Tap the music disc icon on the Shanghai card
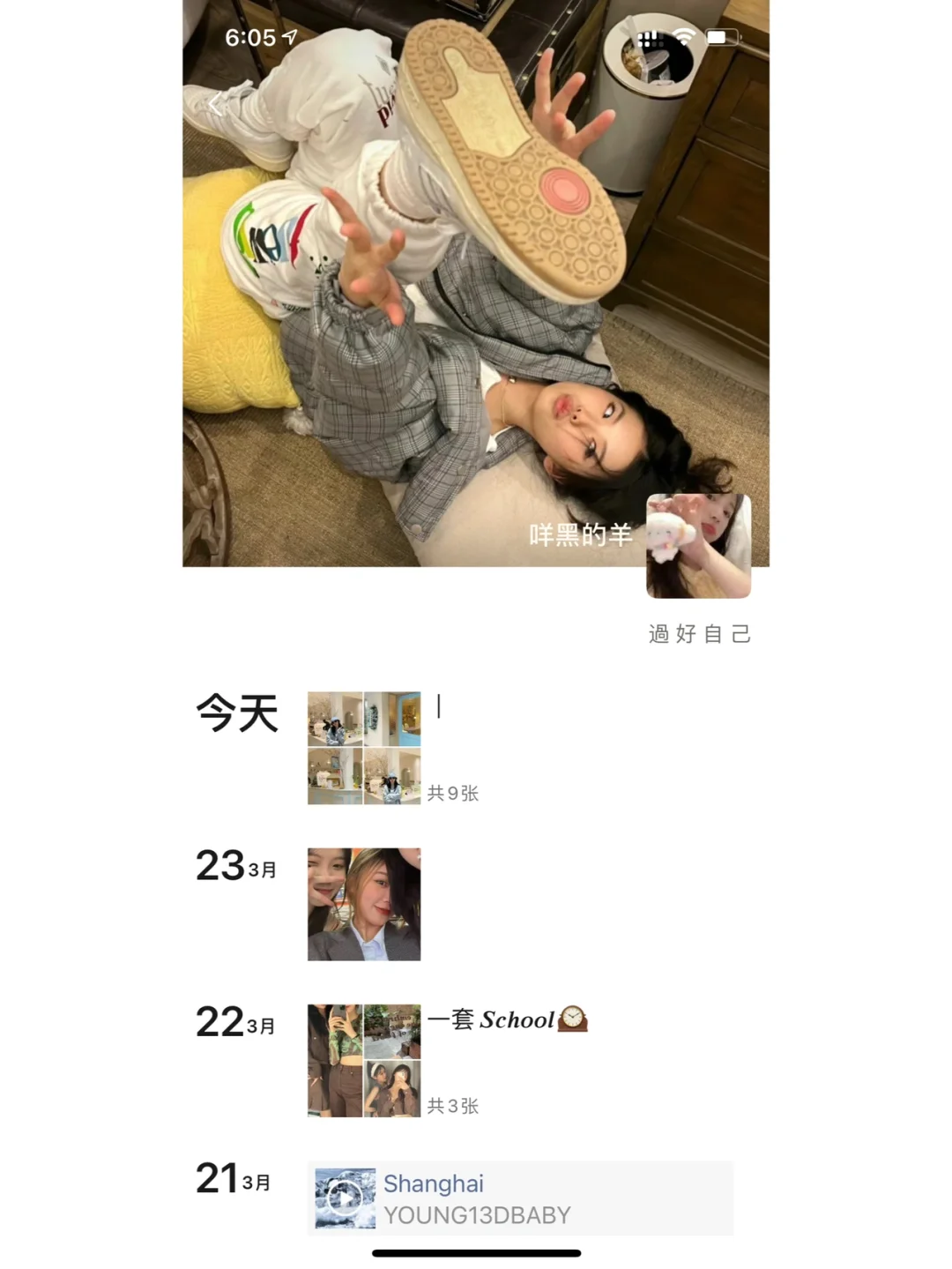Image resolution: width=952 pixels, height=1269 pixels. (344, 1198)
